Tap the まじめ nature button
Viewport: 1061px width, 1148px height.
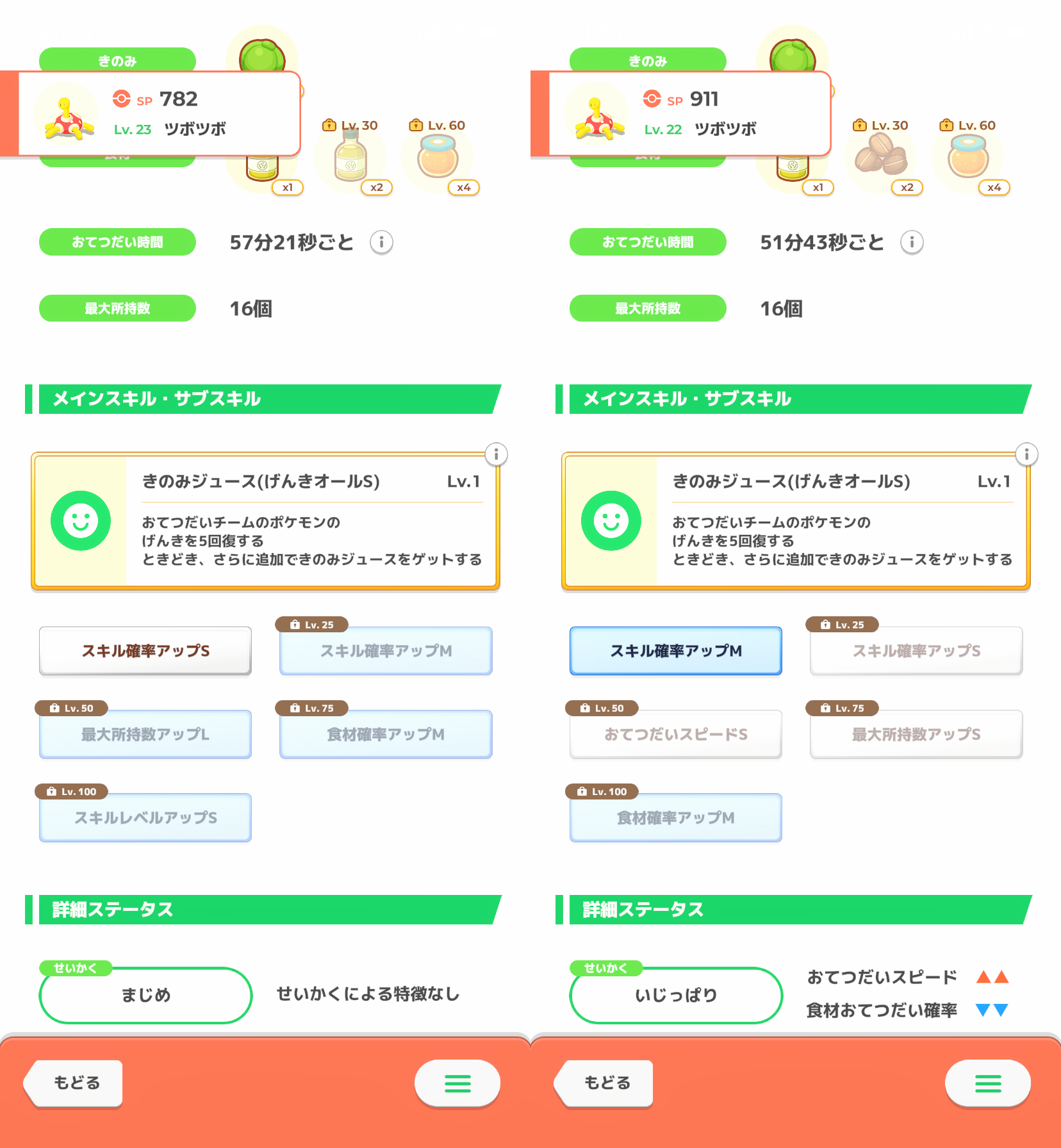click(145, 995)
